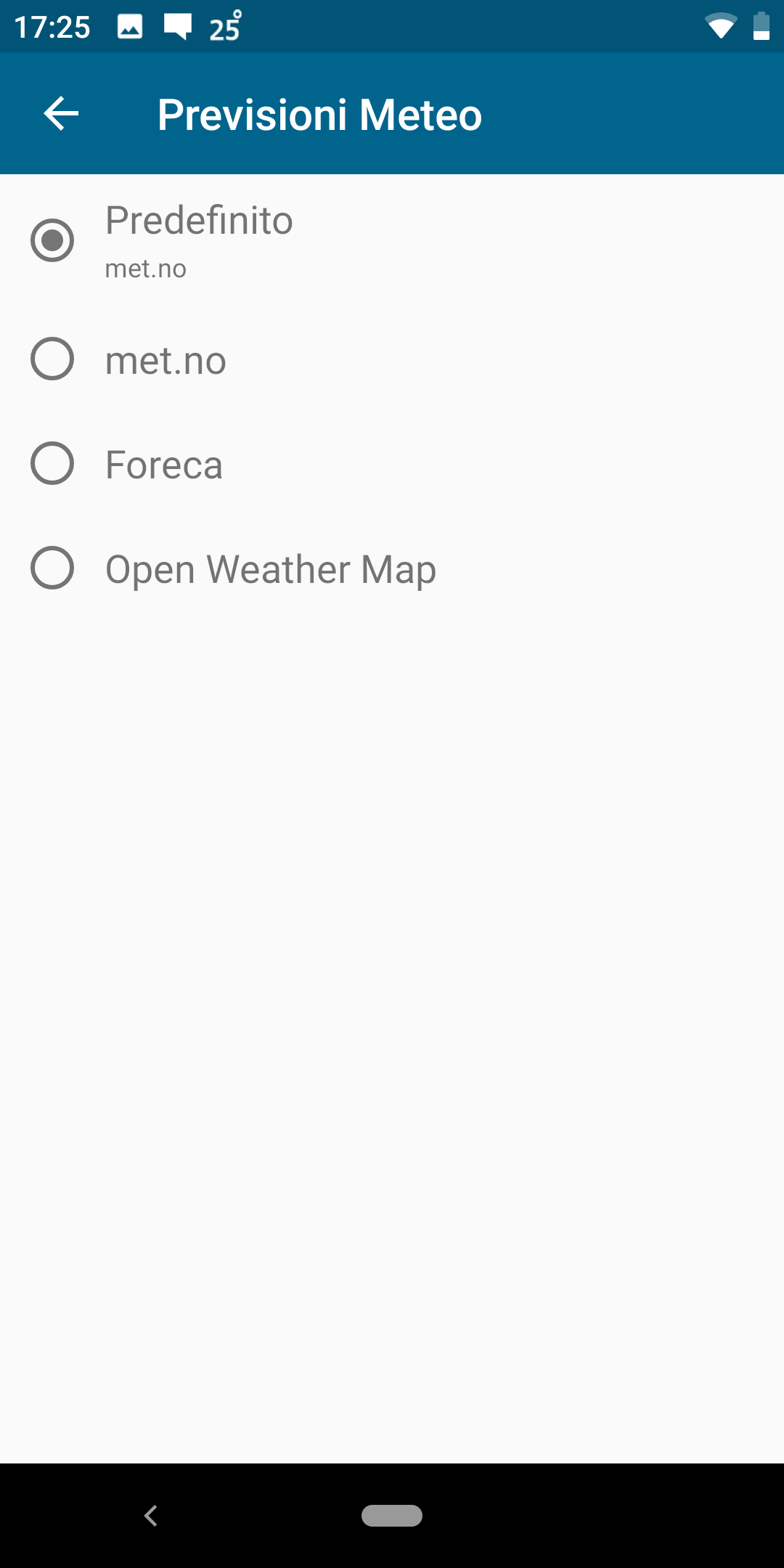Tap the home pill in navigation bar
The width and height of the screenshot is (784, 1568).
[x=392, y=1516]
